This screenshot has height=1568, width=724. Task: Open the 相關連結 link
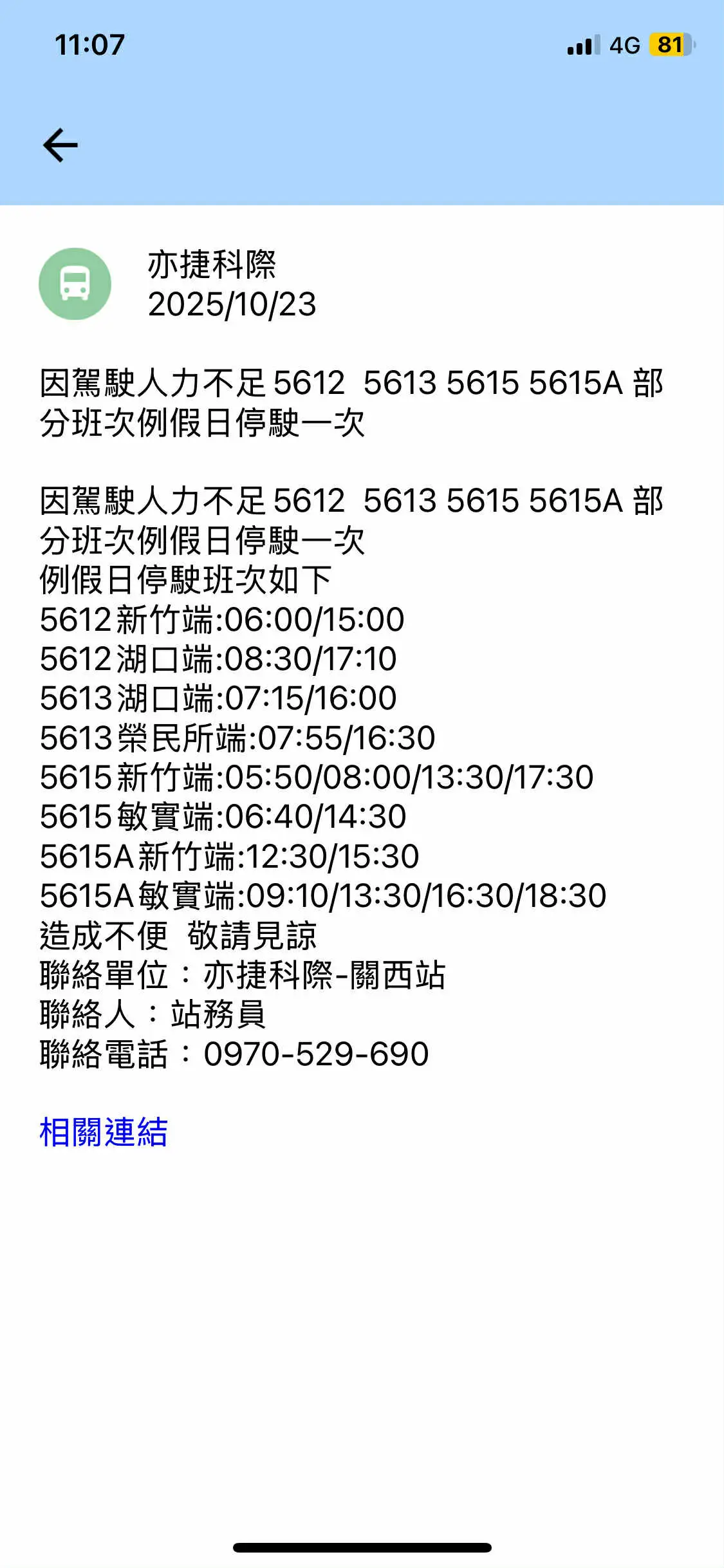(104, 1132)
